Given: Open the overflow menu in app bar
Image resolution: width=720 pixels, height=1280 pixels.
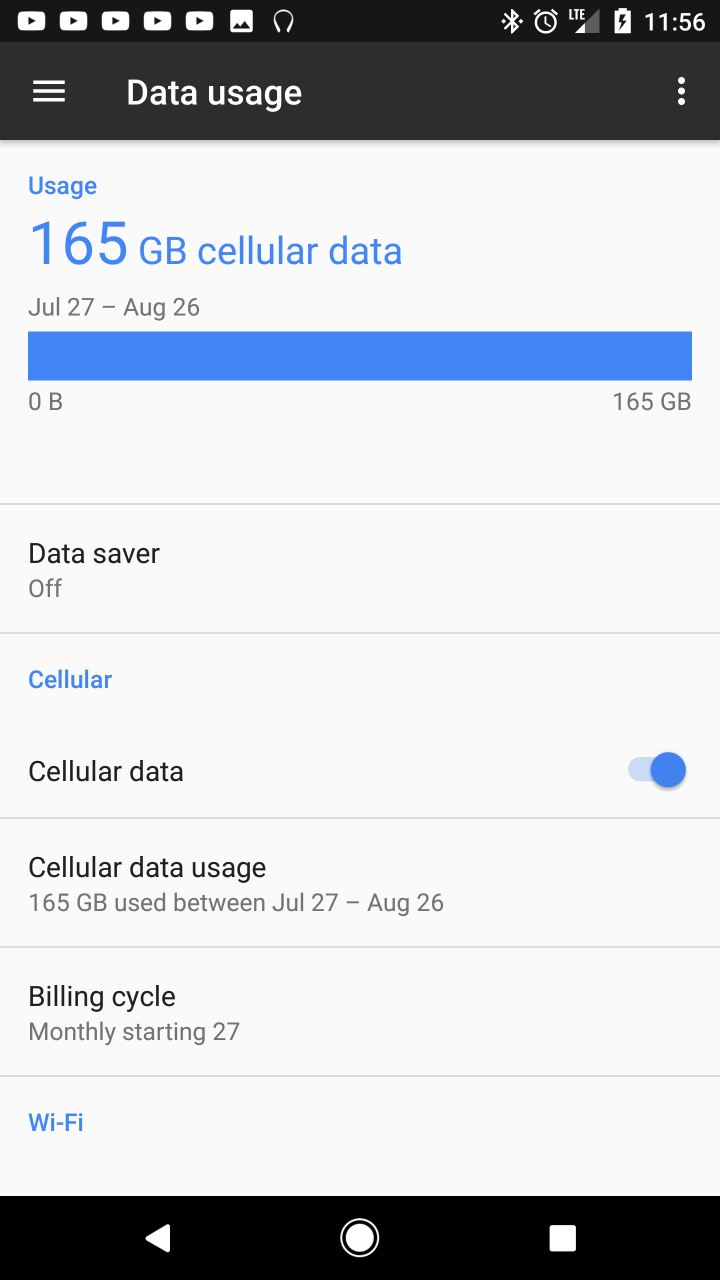Looking at the screenshot, I should (x=681, y=92).
